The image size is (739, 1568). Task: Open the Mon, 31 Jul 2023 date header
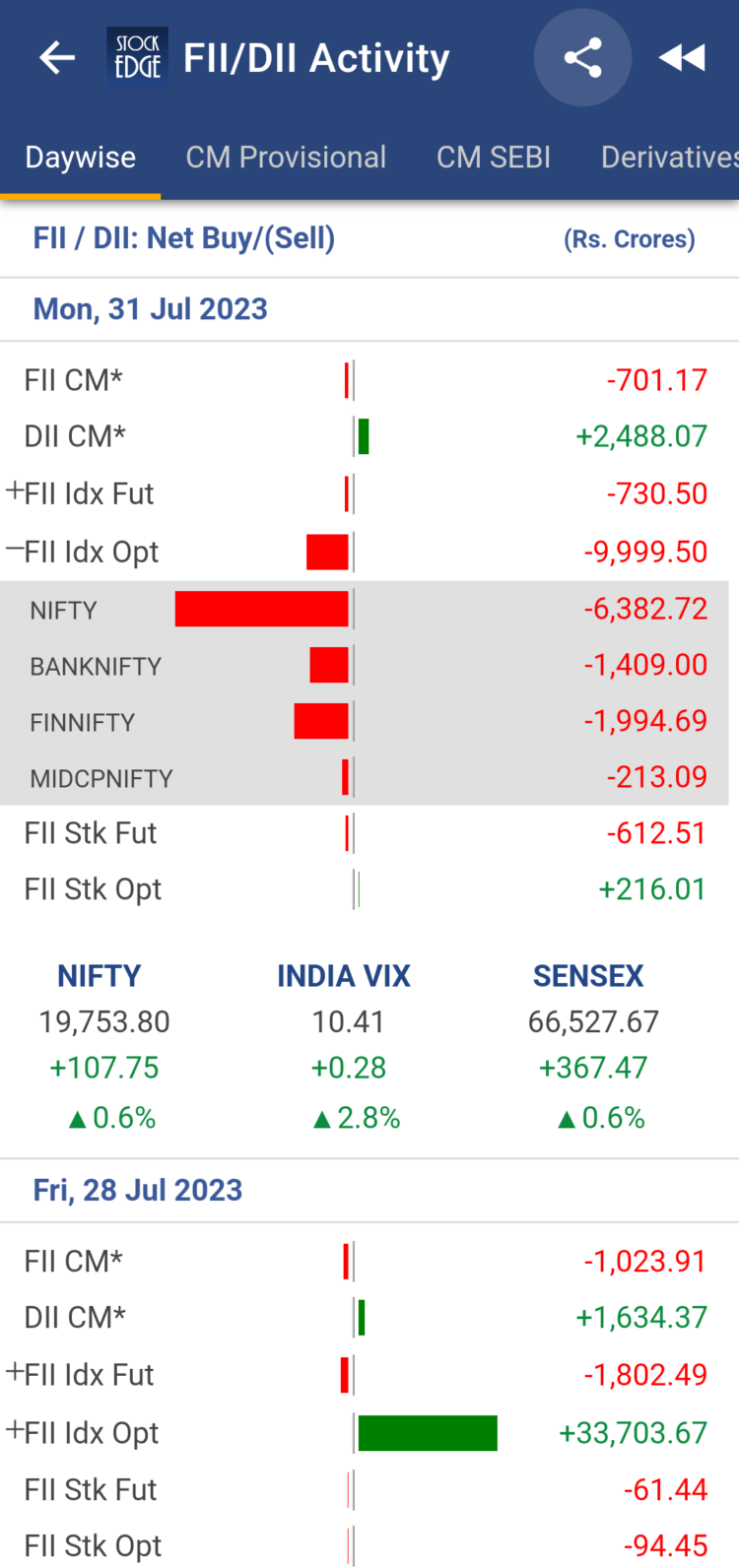tap(150, 308)
